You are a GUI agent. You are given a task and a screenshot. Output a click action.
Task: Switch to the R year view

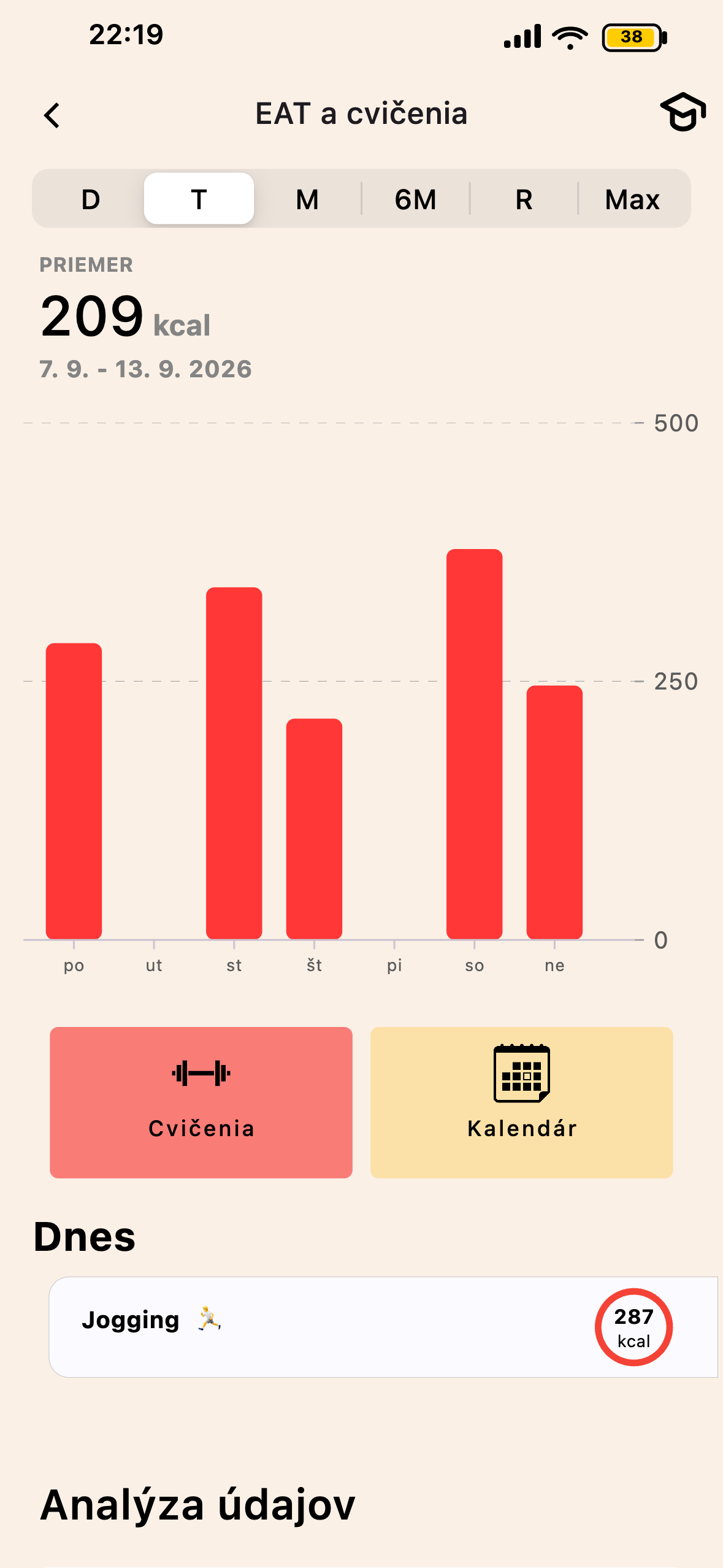(524, 199)
